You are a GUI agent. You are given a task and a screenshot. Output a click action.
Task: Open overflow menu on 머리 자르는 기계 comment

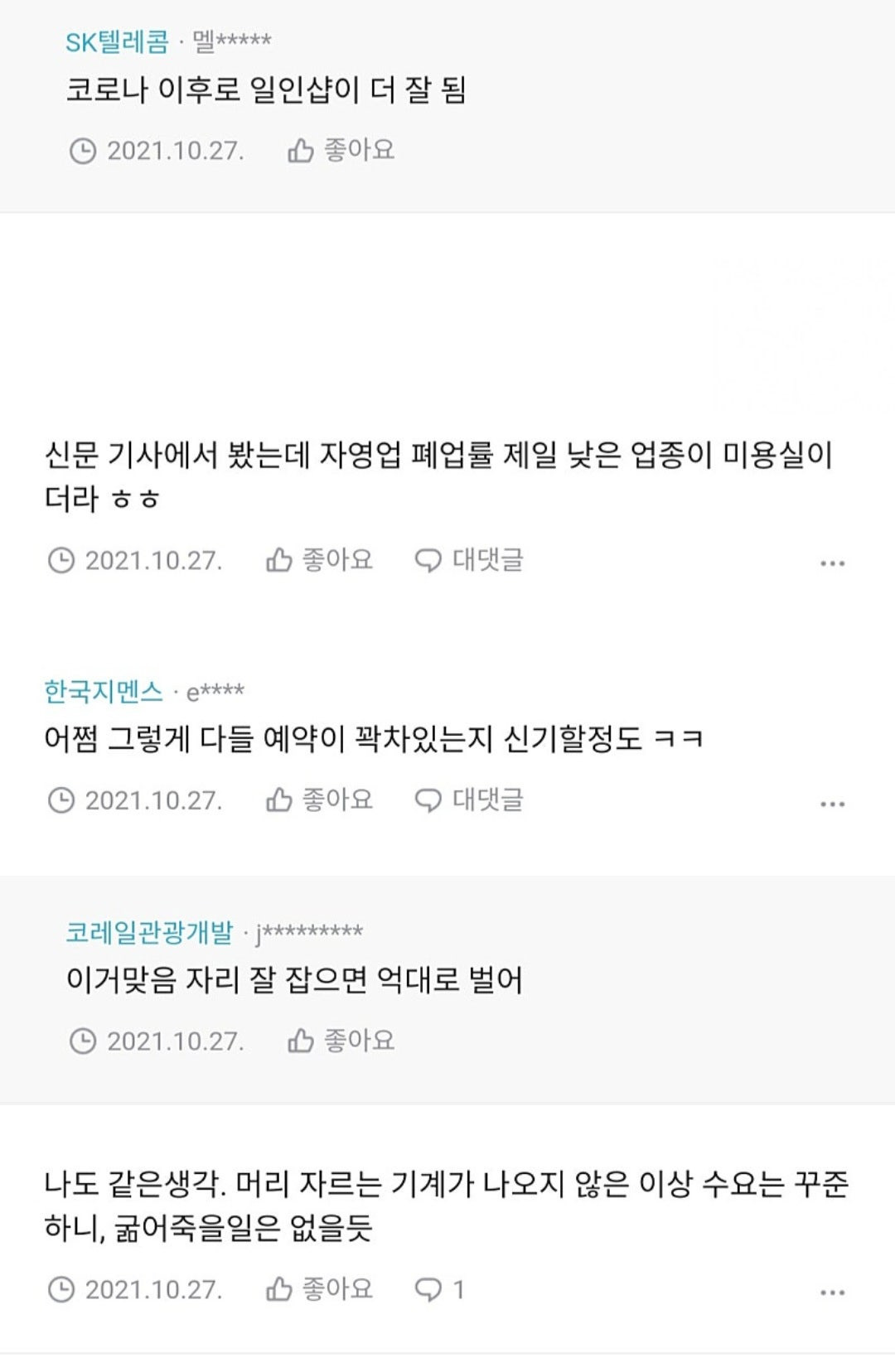coord(832,1292)
